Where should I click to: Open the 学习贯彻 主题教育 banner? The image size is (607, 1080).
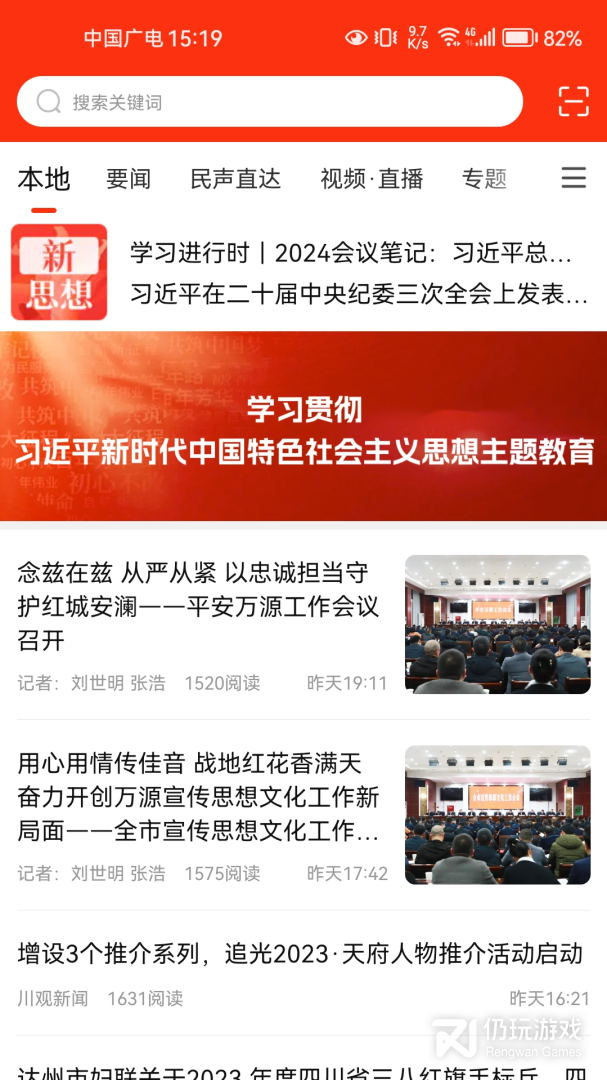click(303, 426)
